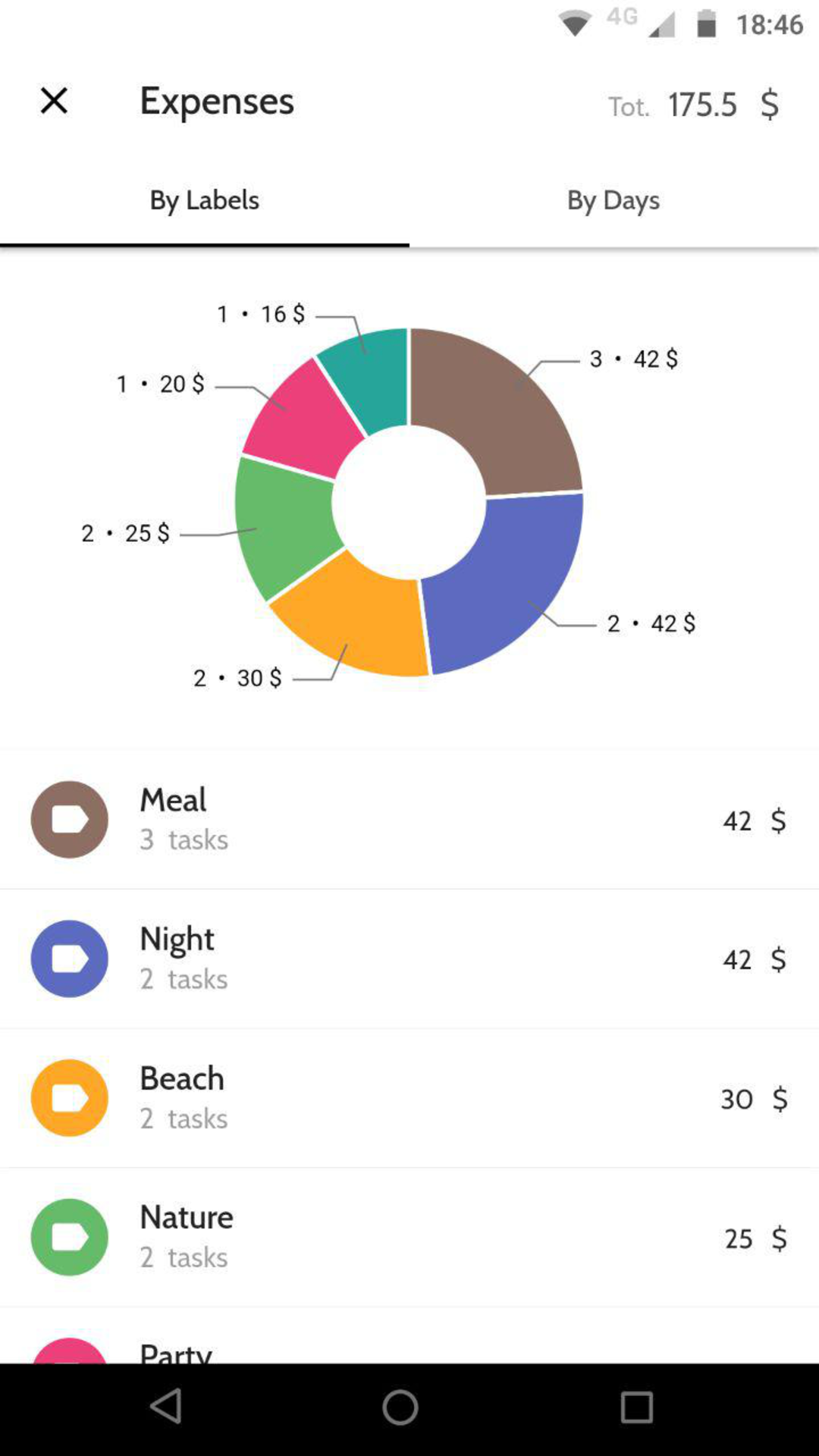819x1456 pixels.
Task: Select the By Labels tab
Action: tap(205, 200)
